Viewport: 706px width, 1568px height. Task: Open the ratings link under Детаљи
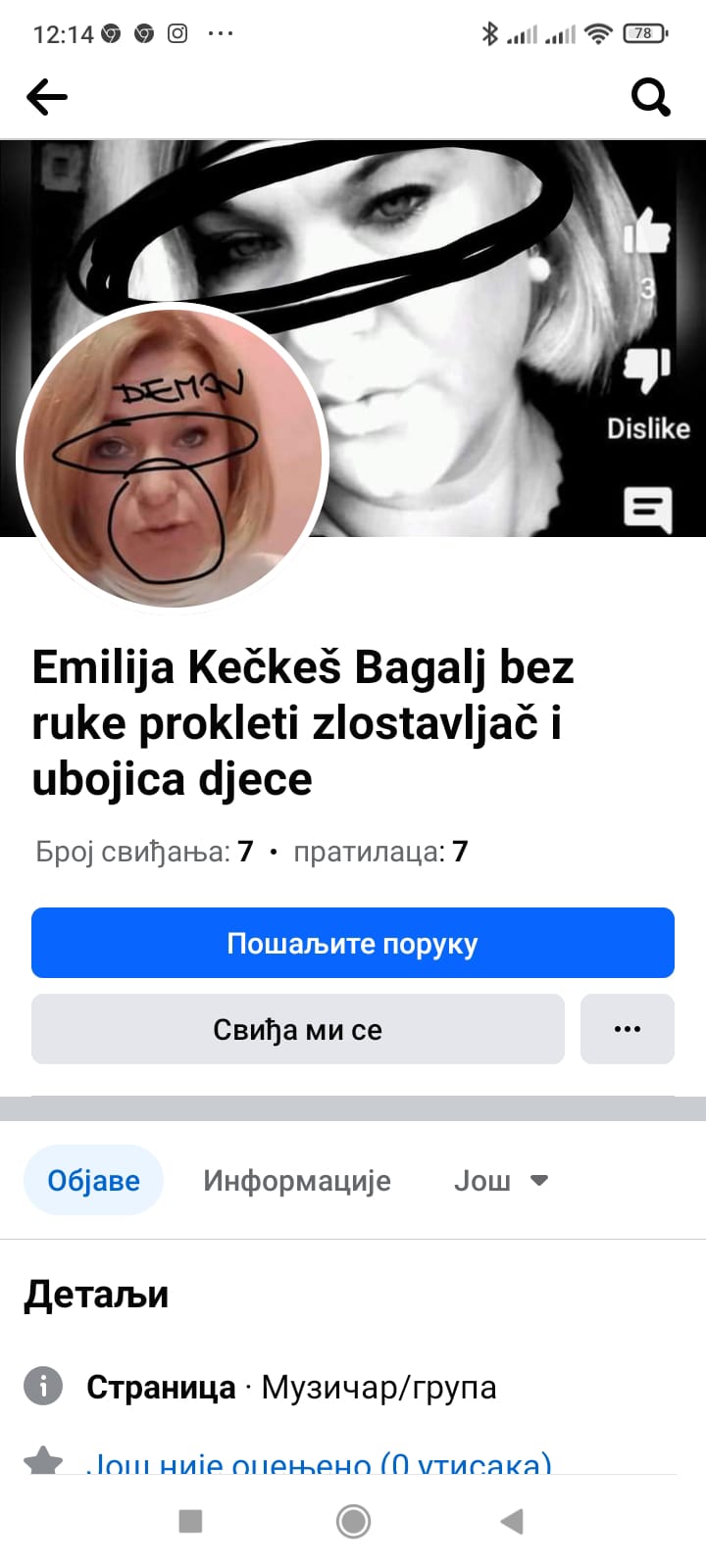coord(319,1463)
